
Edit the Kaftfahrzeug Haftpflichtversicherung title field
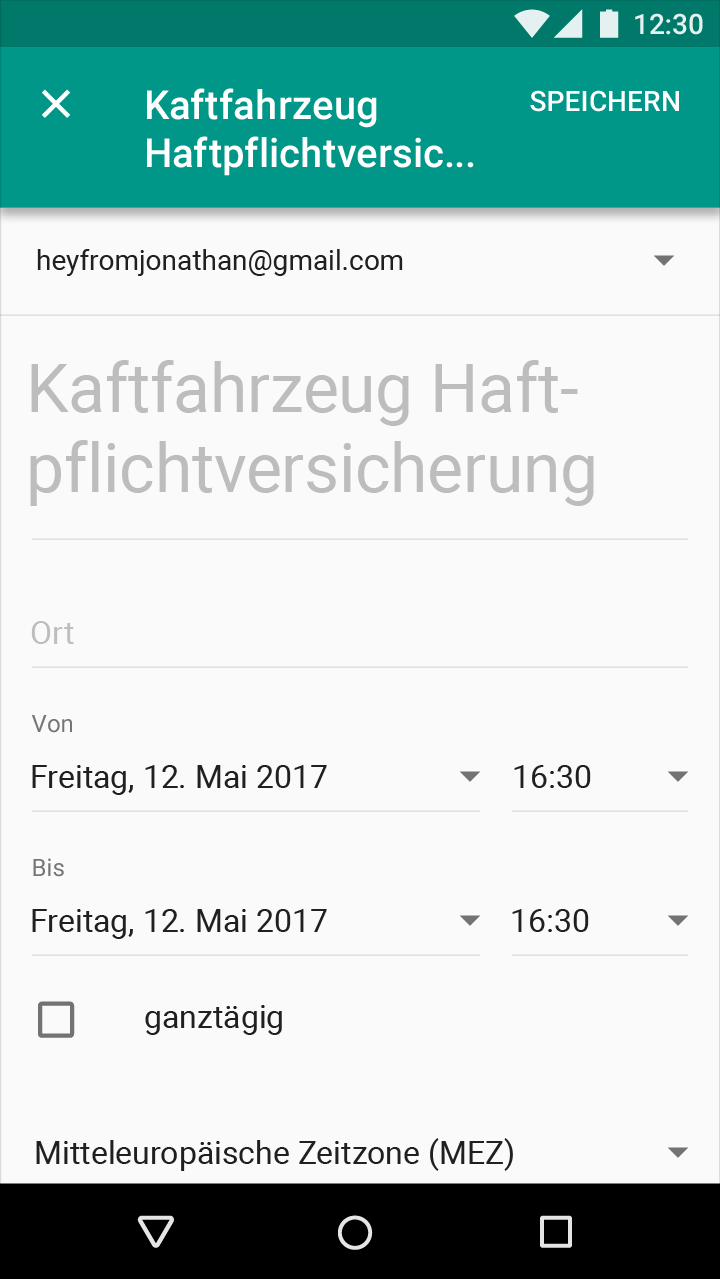pos(360,430)
